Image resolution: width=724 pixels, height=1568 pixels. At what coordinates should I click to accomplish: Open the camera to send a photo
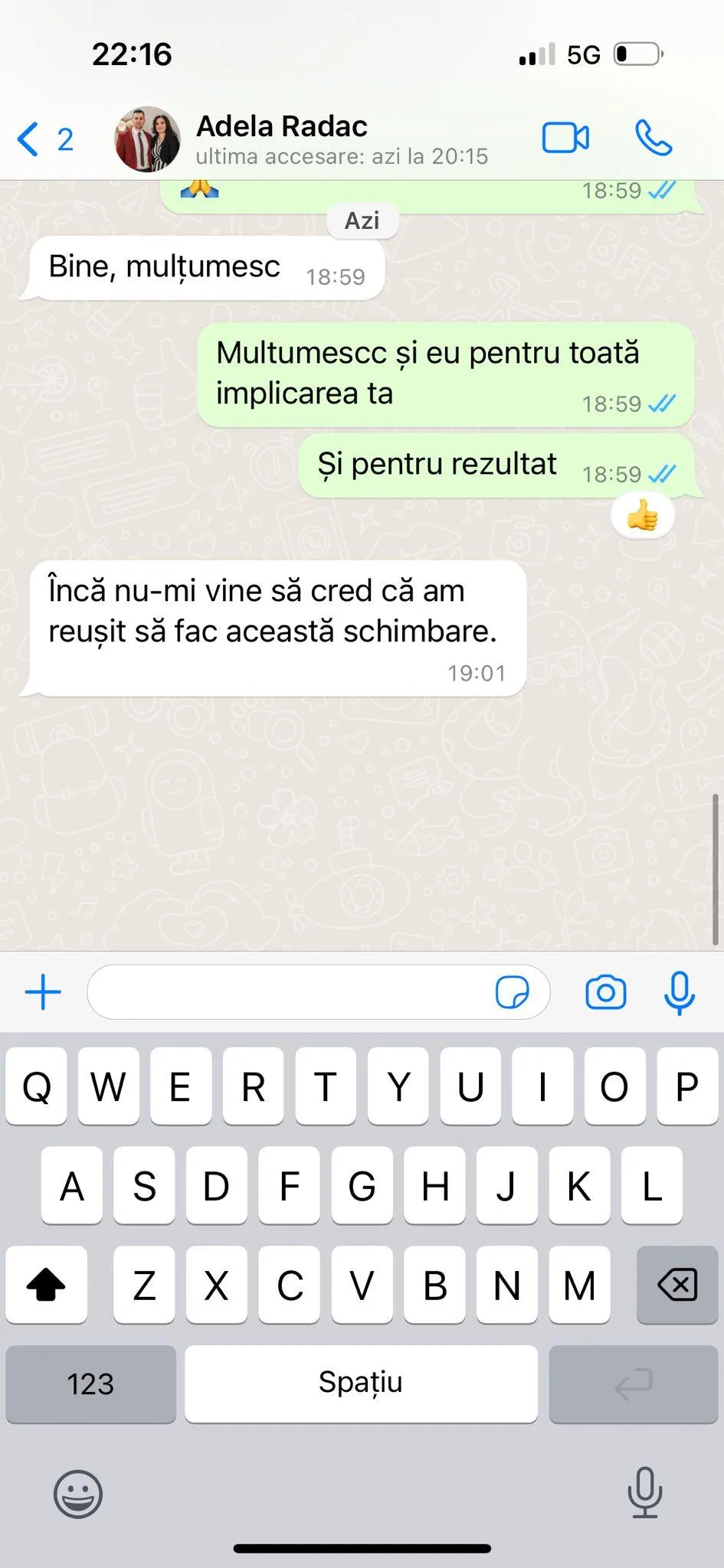pyautogui.click(x=605, y=993)
